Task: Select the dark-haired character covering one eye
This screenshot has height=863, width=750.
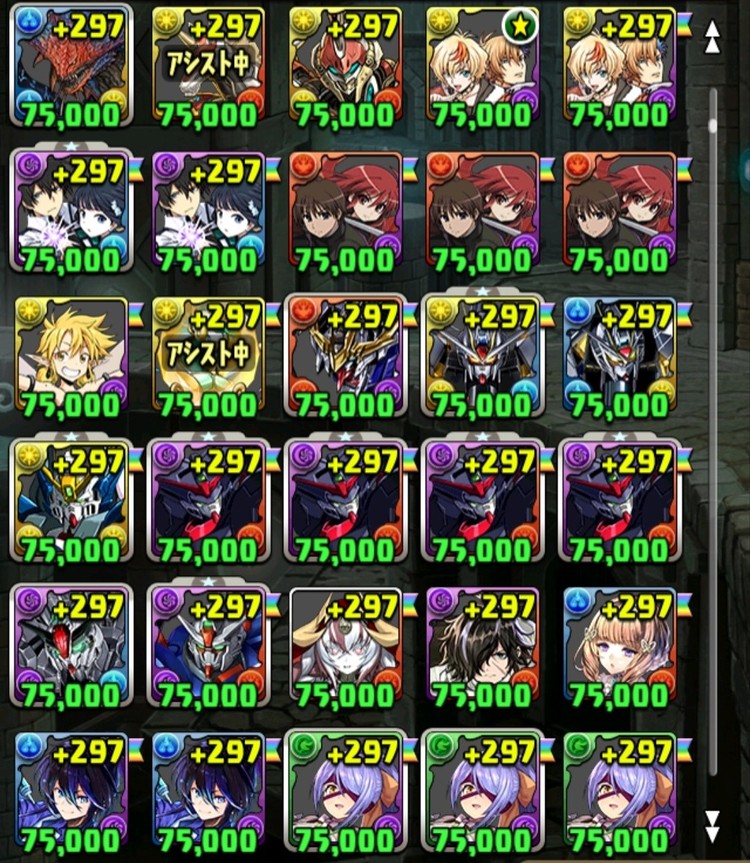Action: pyautogui.click(x=483, y=646)
